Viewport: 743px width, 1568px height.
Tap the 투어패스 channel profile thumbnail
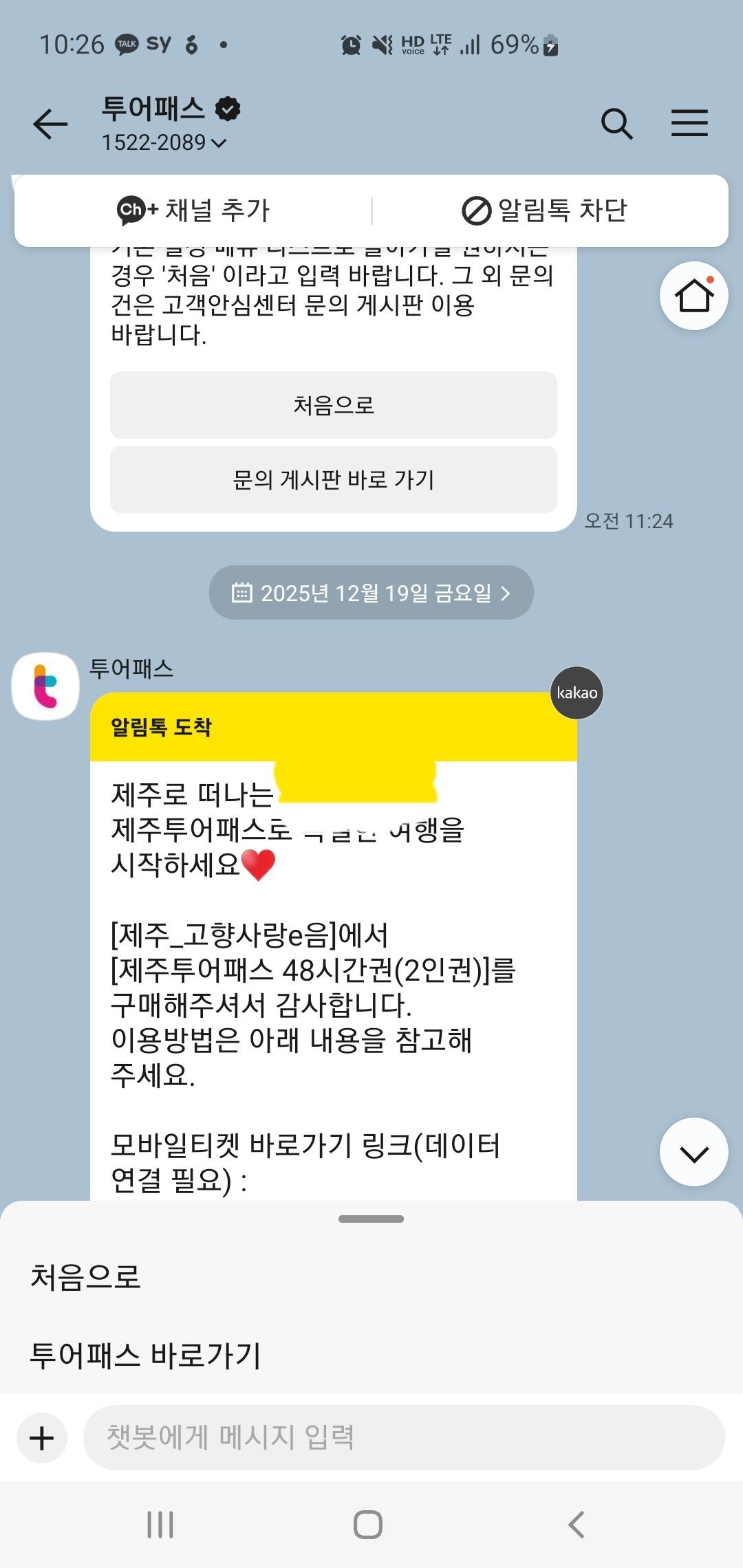pyautogui.click(x=44, y=686)
